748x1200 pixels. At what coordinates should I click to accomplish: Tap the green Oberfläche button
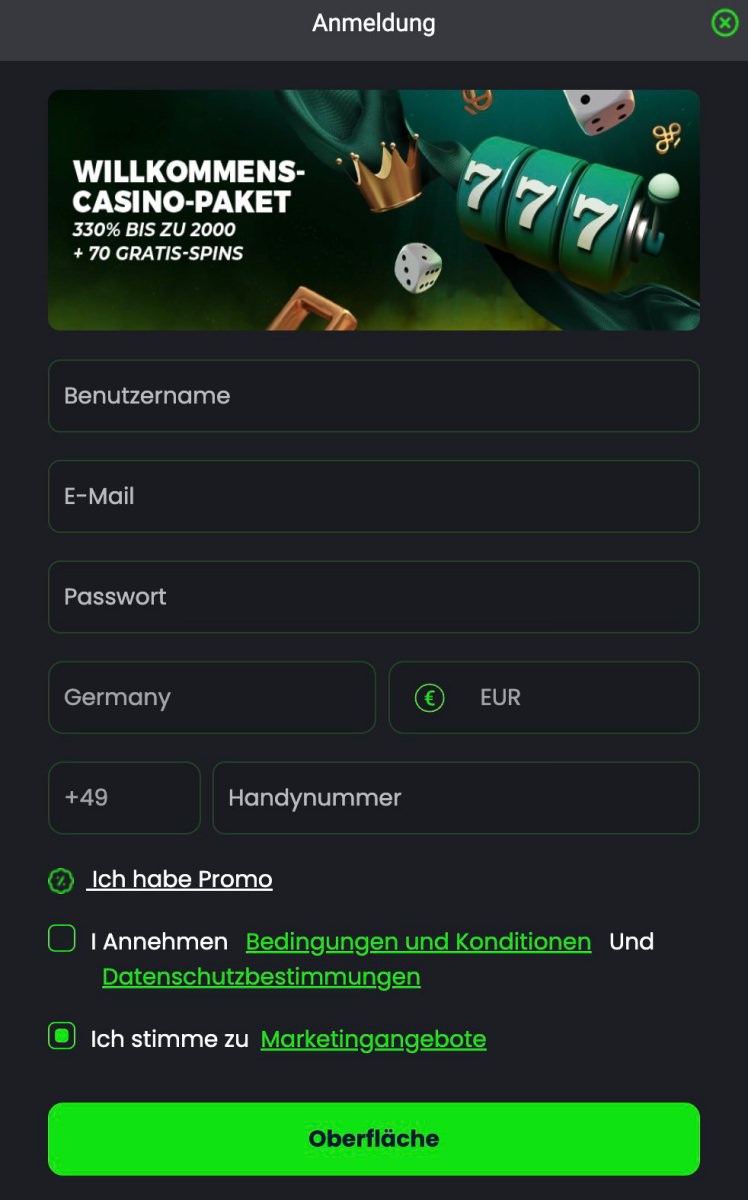tap(373, 1139)
